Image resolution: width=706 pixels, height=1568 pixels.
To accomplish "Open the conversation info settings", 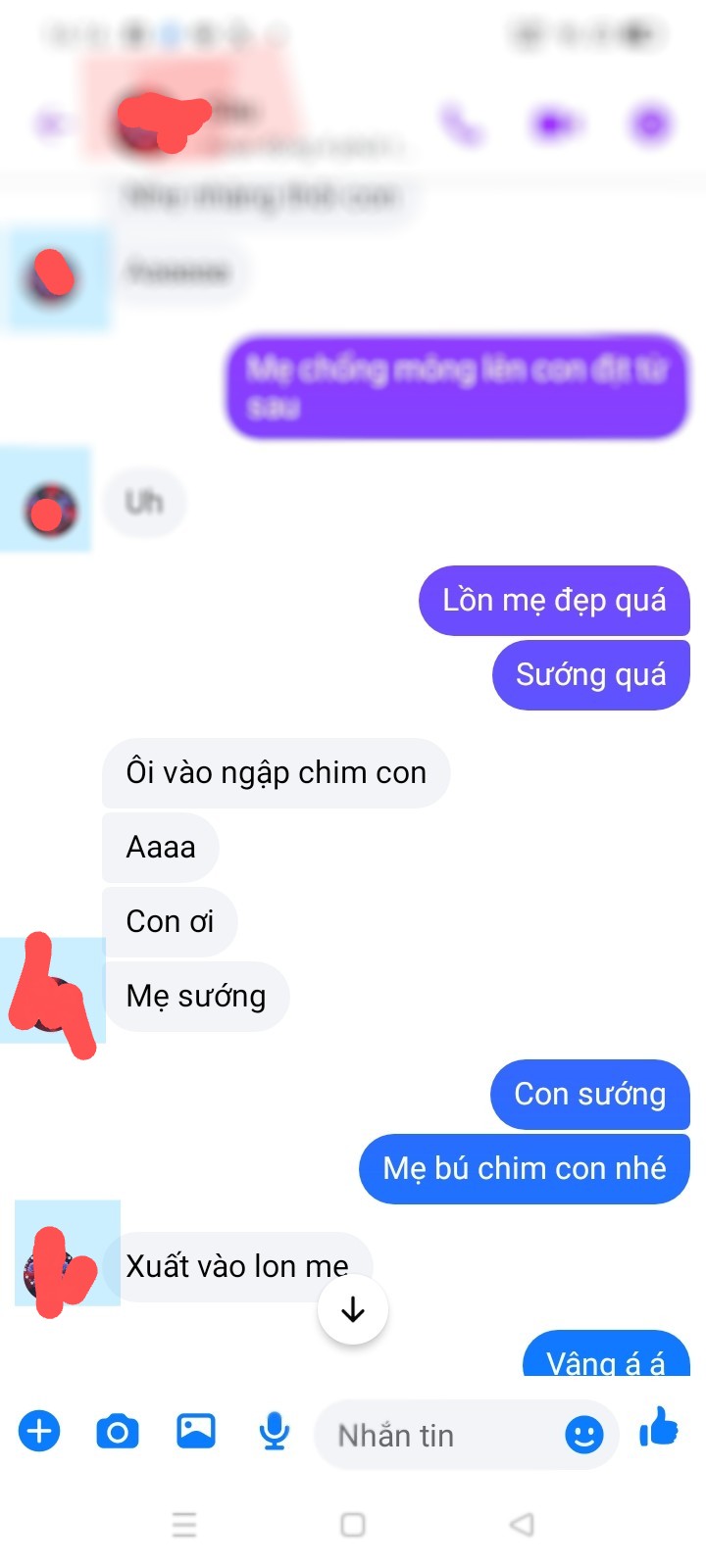I will (x=650, y=124).
